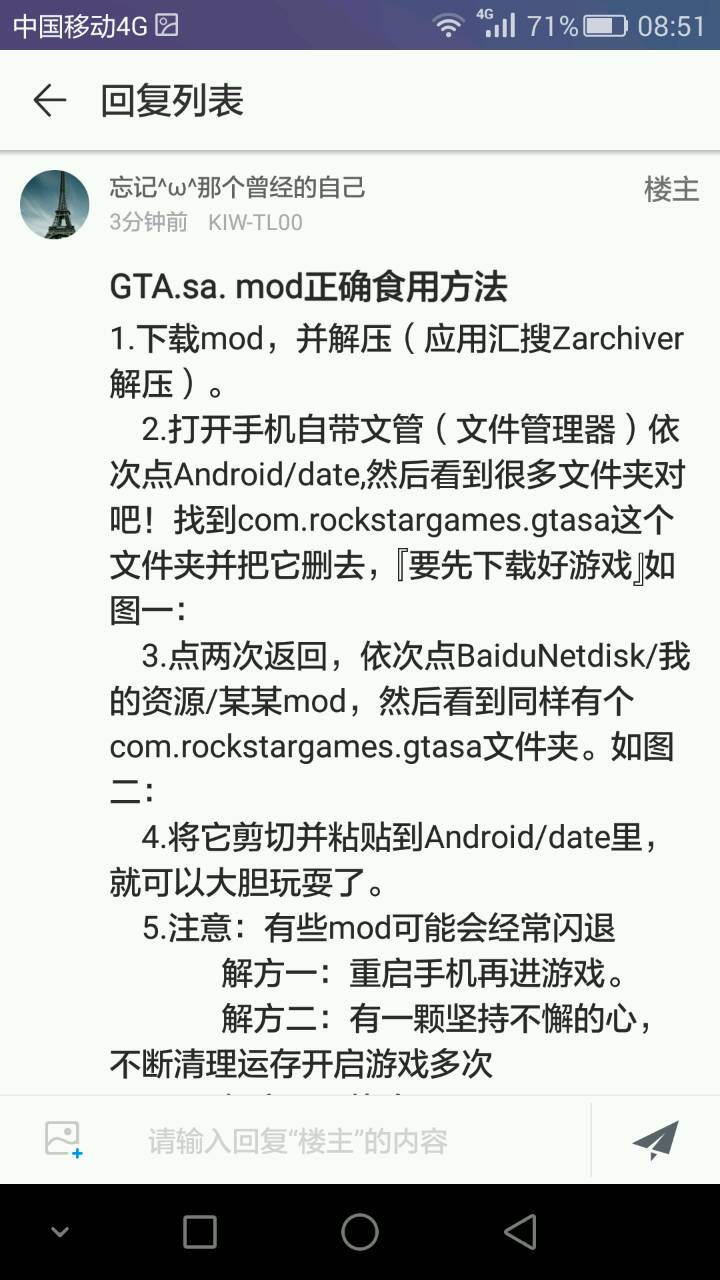Image resolution: width=720 pixels, height=1280 pixels.
Task: Go back from the 回复列表 screen
Action: click(49, 100)
